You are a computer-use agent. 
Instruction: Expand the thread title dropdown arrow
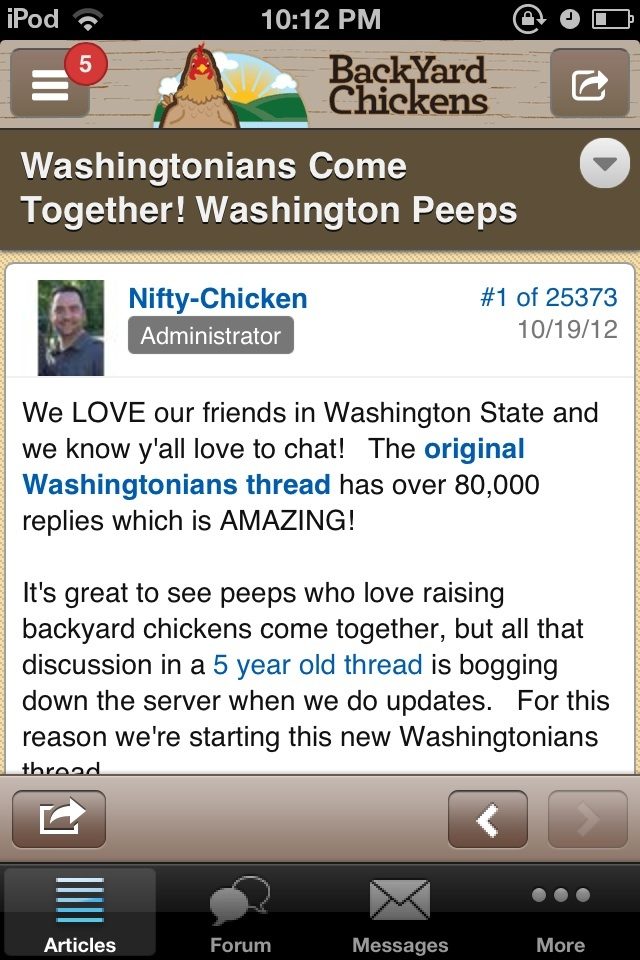tap(604, 164)
